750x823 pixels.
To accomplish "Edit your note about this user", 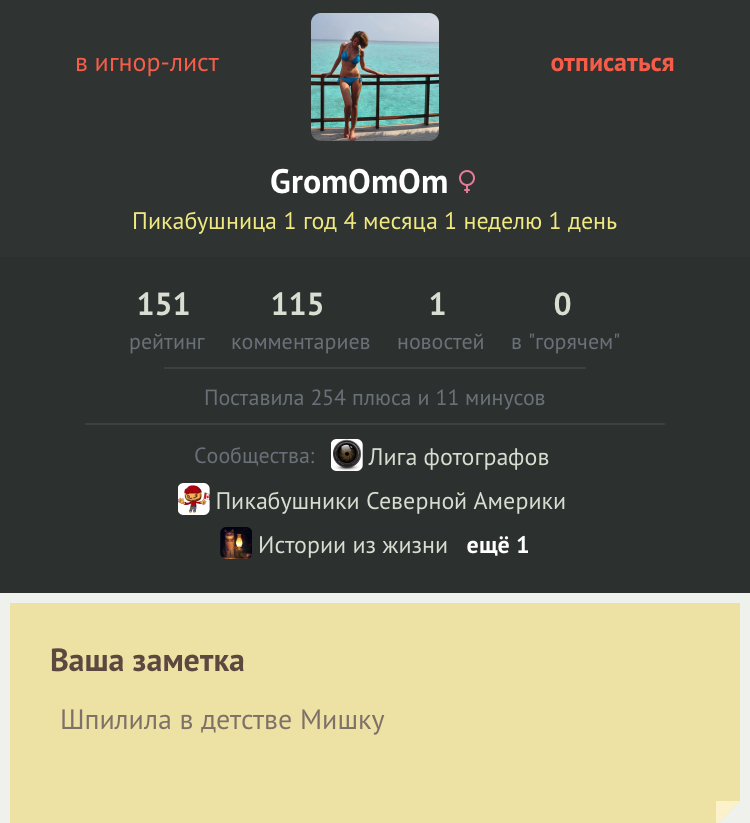I will coord(222,720).
